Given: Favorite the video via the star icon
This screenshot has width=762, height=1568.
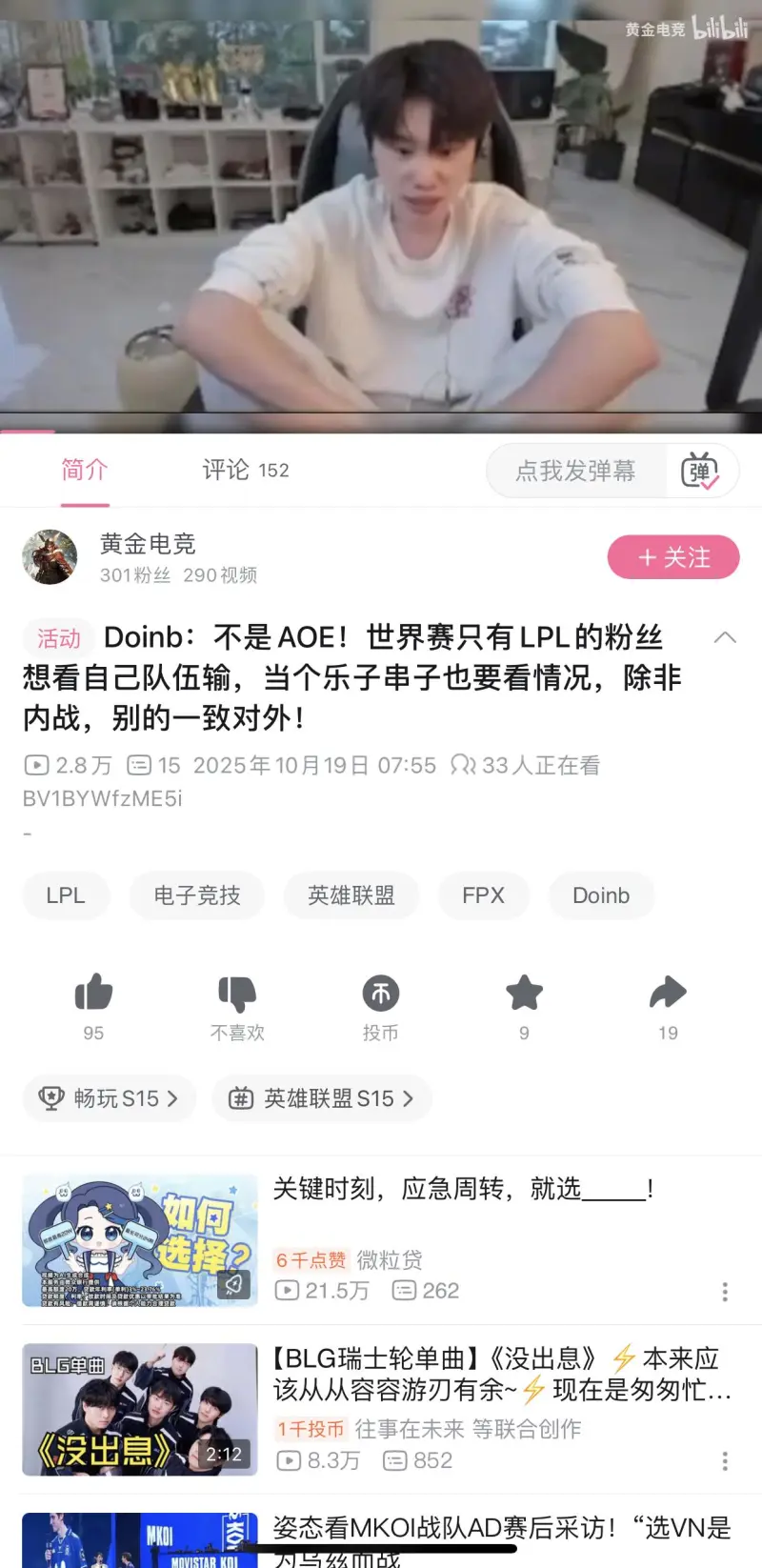Looking at the screenshot, I should click(x=524, y=994).
